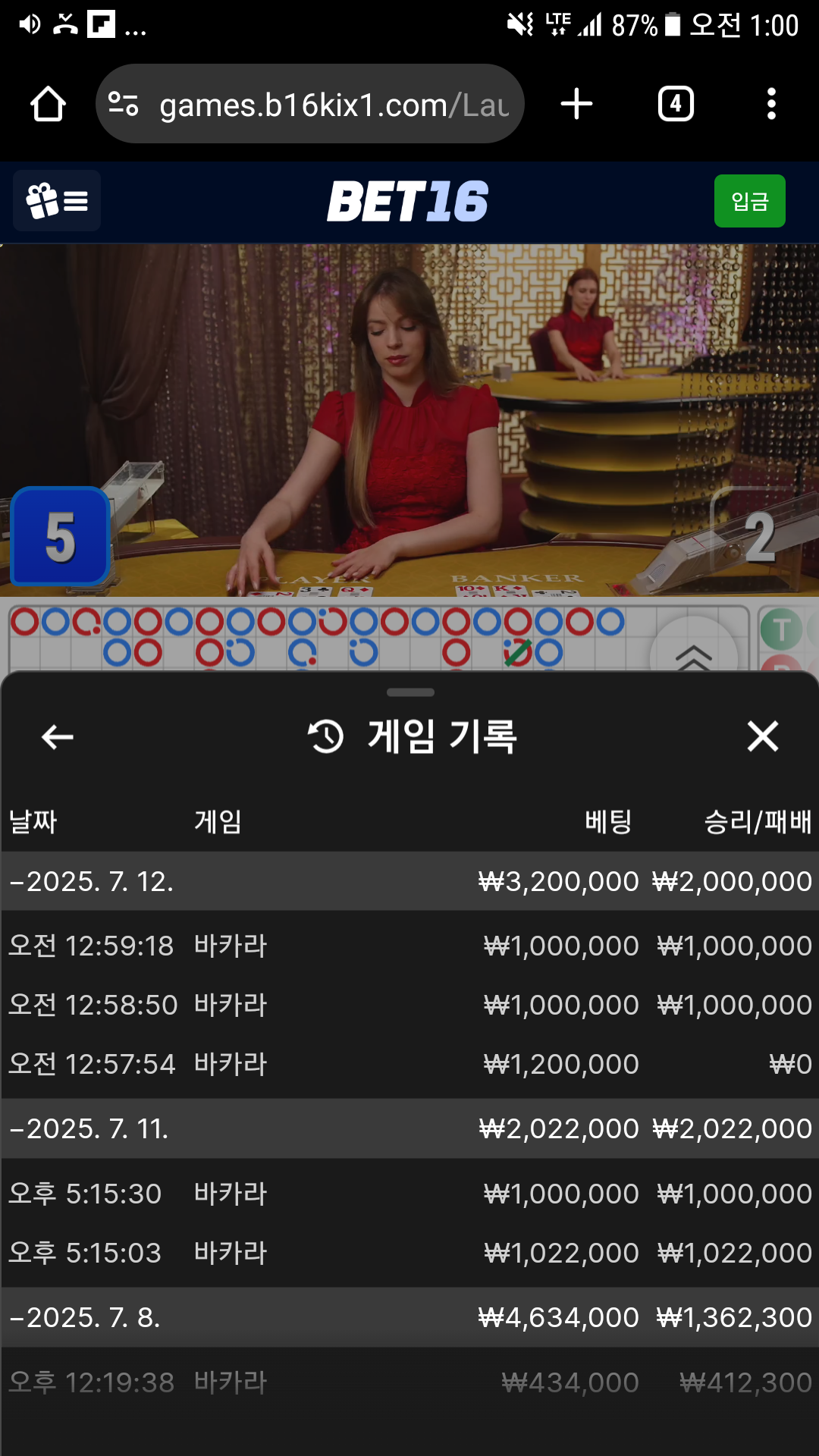Screen dimensions: 819x1456
Task: Collapse the 2025. 7. 12. date group
Action: click(91, 881)
